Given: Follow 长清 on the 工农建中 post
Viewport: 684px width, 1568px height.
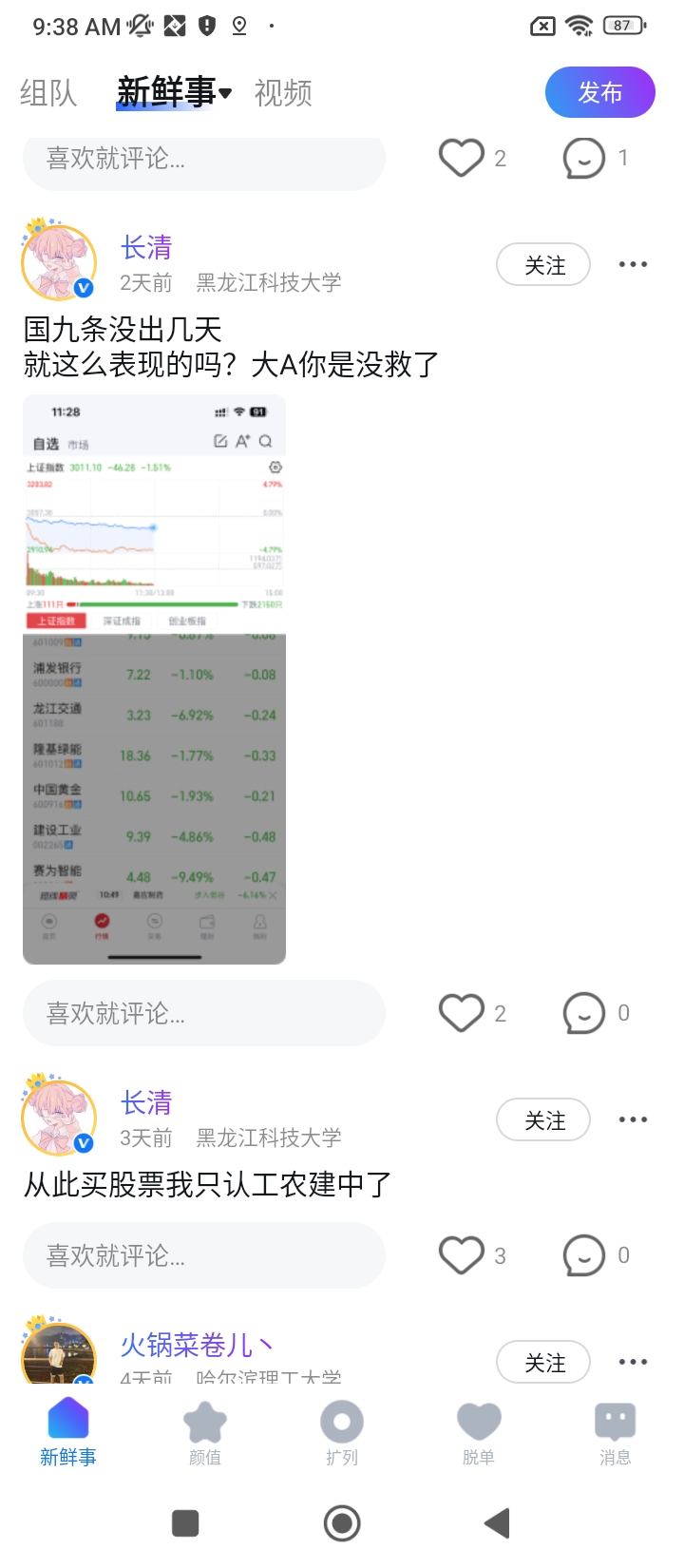Looking at the screenshot, I should click(x=543, y=1120).
